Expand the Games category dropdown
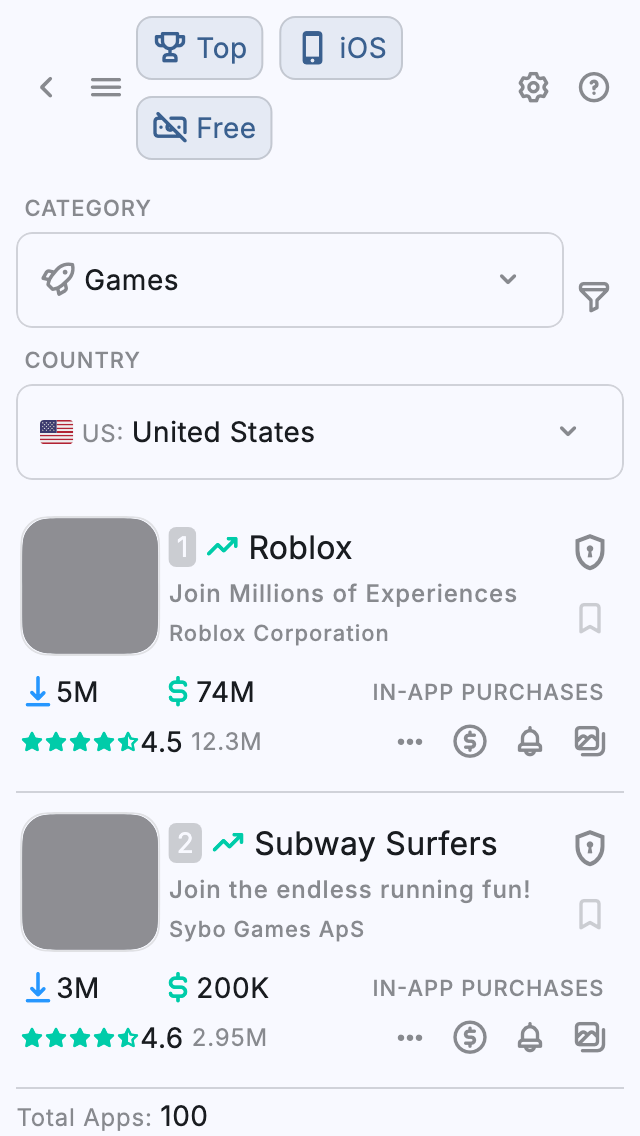The width and height of the screenshot is (640, 1136). (290, 280)
